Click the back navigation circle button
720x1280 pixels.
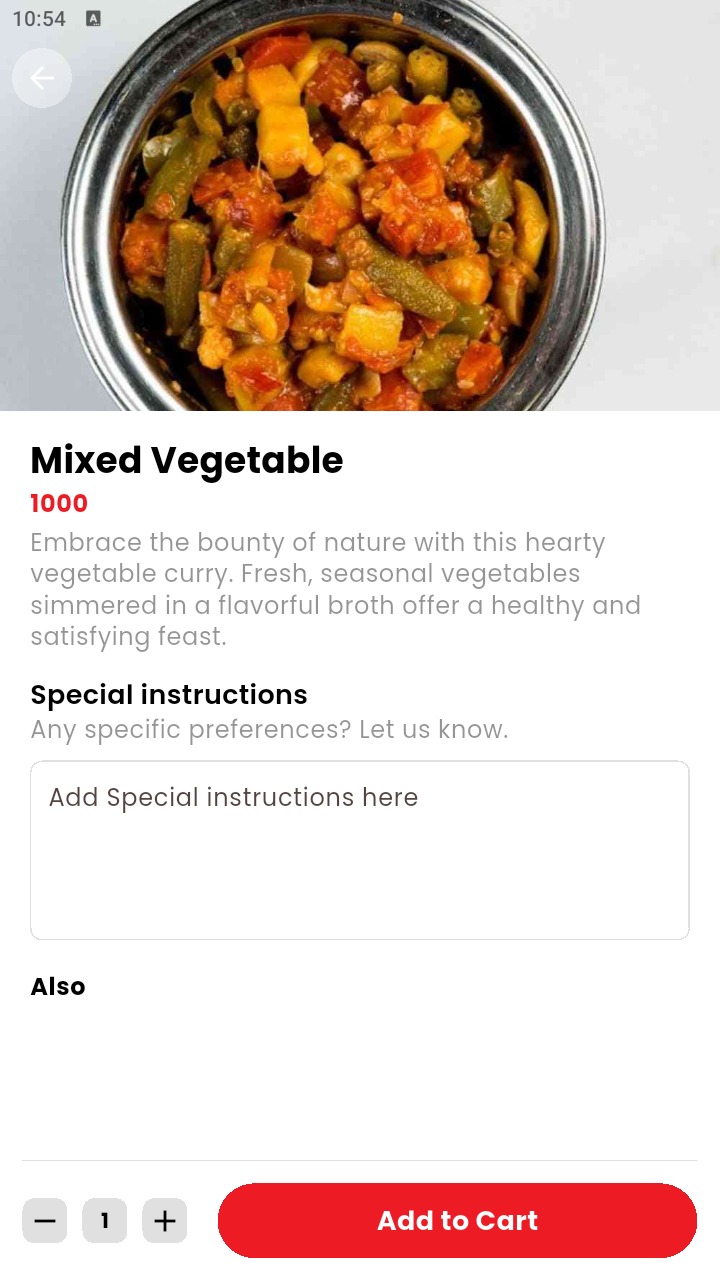coord(42,78)
